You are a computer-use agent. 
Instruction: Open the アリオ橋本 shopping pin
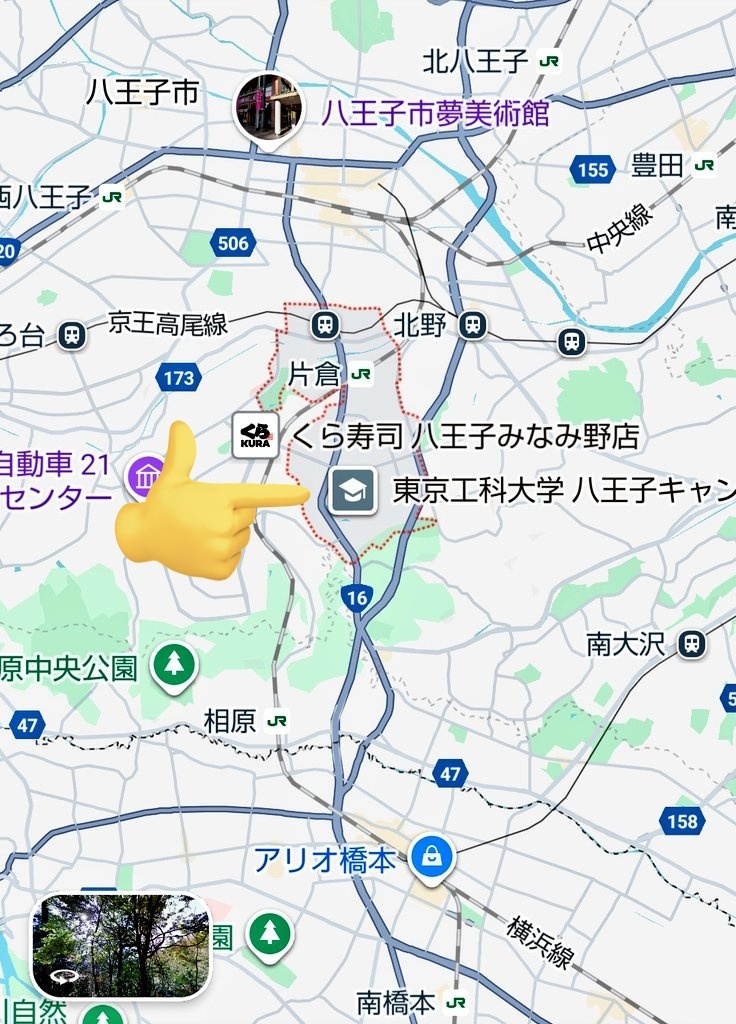click(432, 858)
